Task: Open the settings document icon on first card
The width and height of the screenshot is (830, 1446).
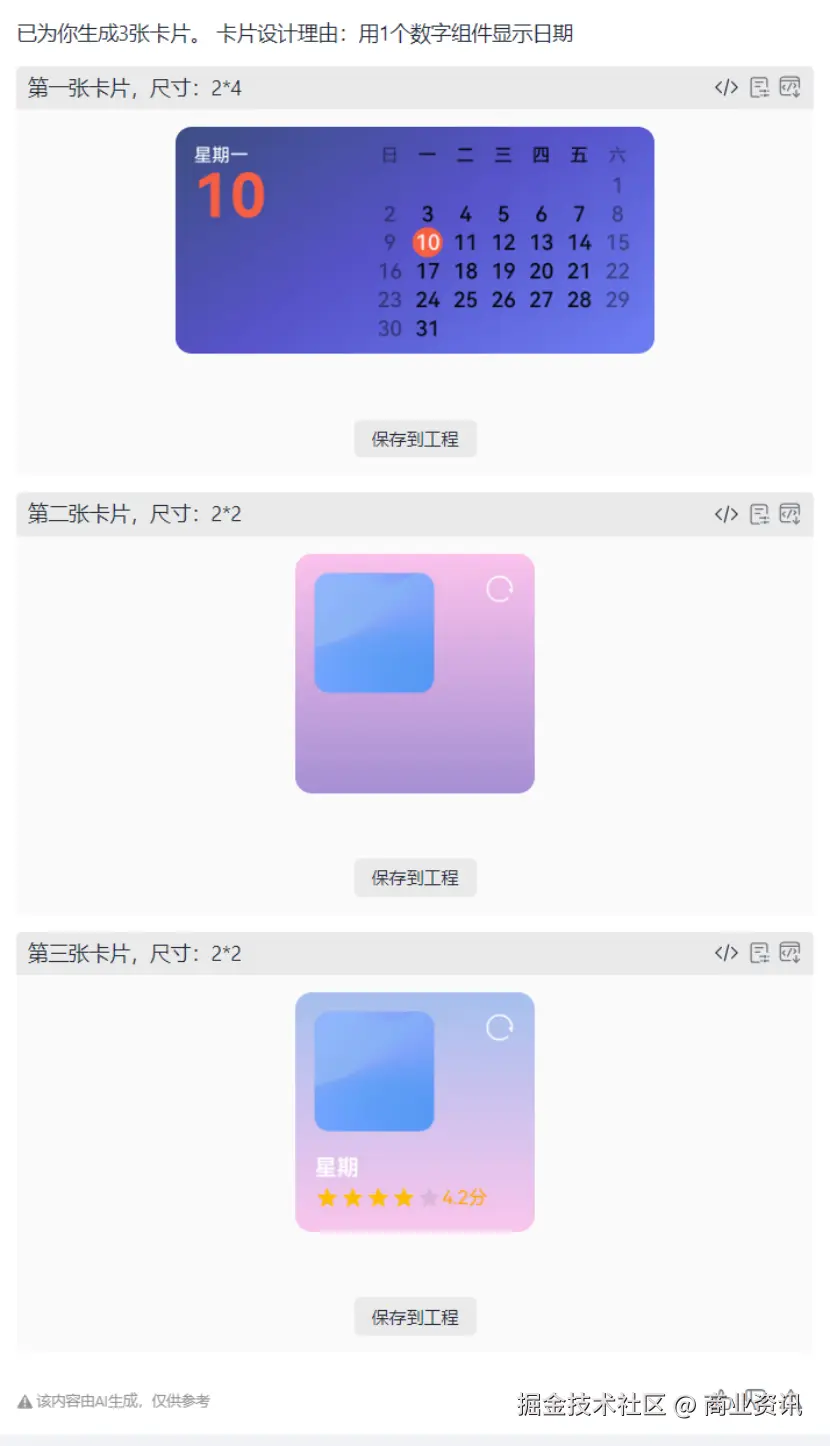Action: pos(760,88)
